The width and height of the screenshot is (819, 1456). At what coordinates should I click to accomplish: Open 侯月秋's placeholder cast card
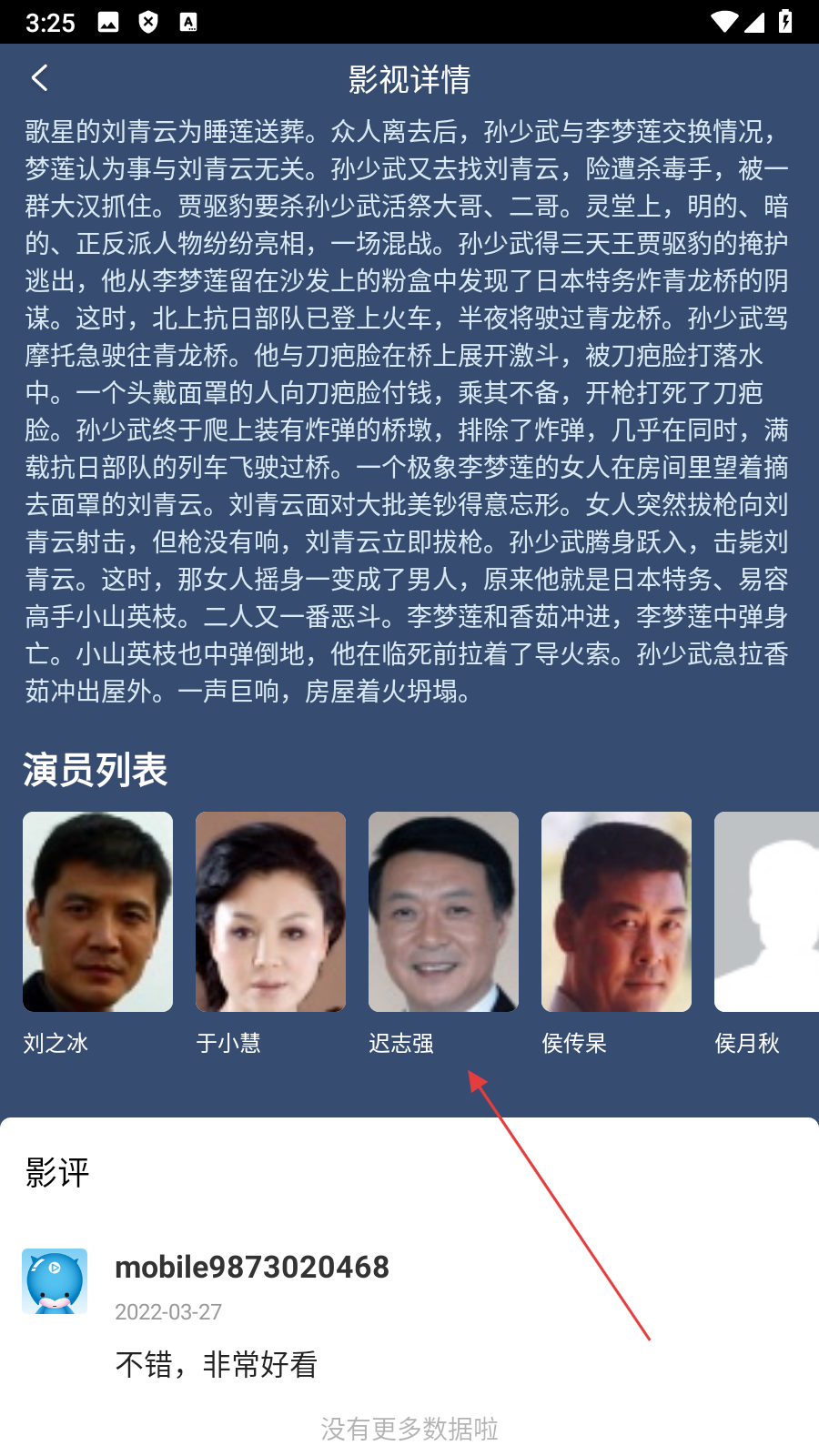[x=766, y=912]
